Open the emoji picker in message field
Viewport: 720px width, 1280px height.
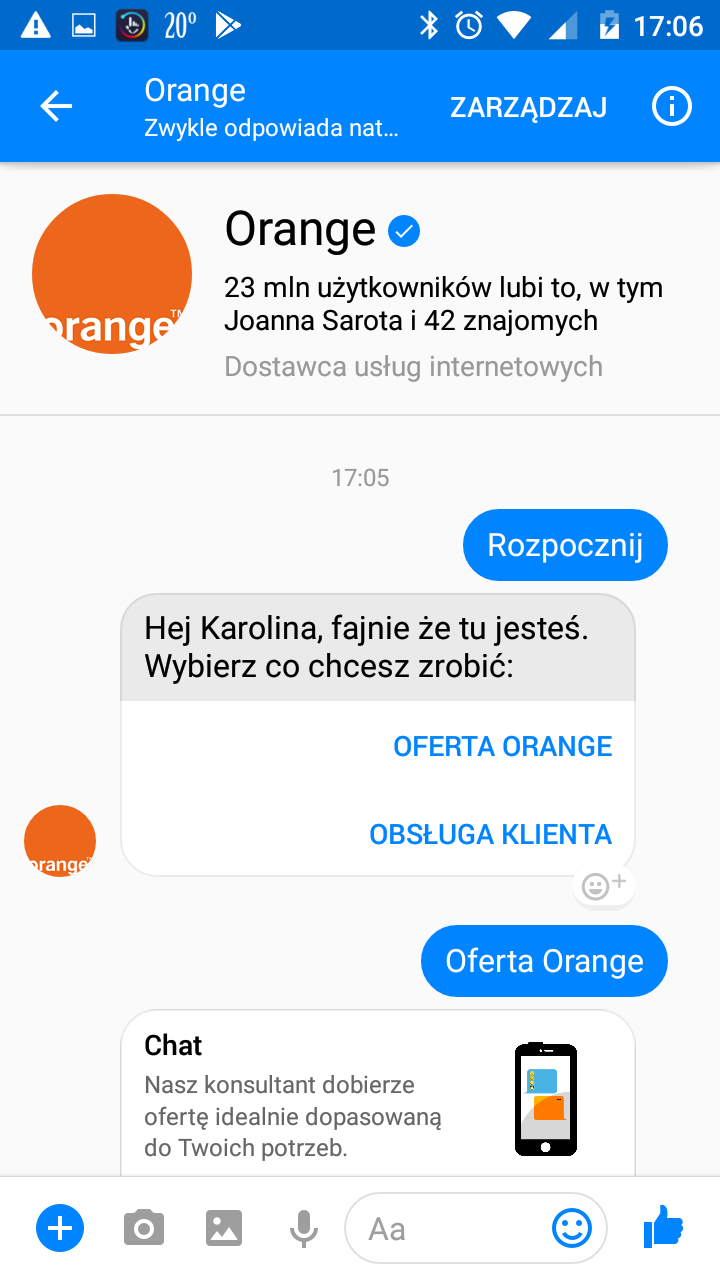[572, 1228]
